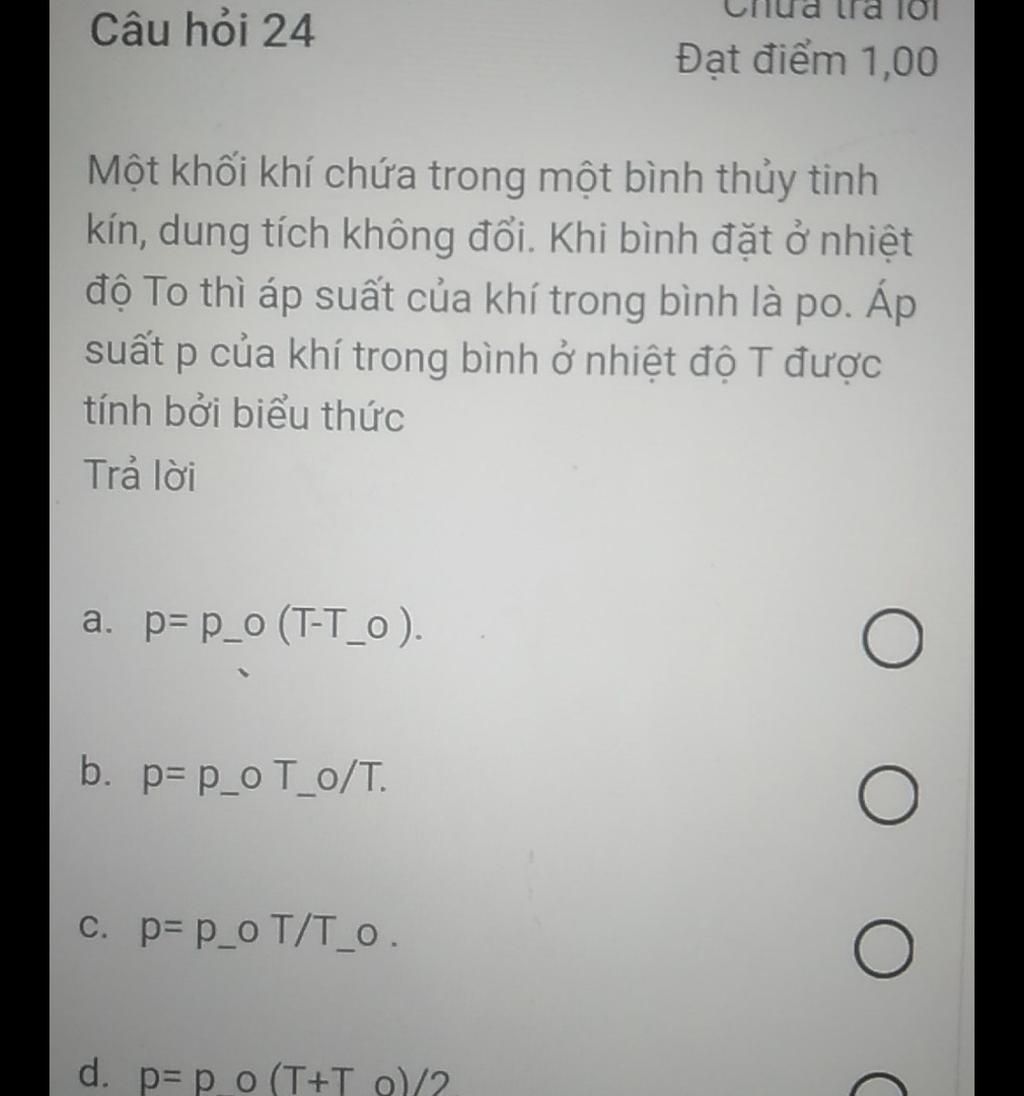Select answer a: p= p_o (T-T_o)

coord(892,642)
